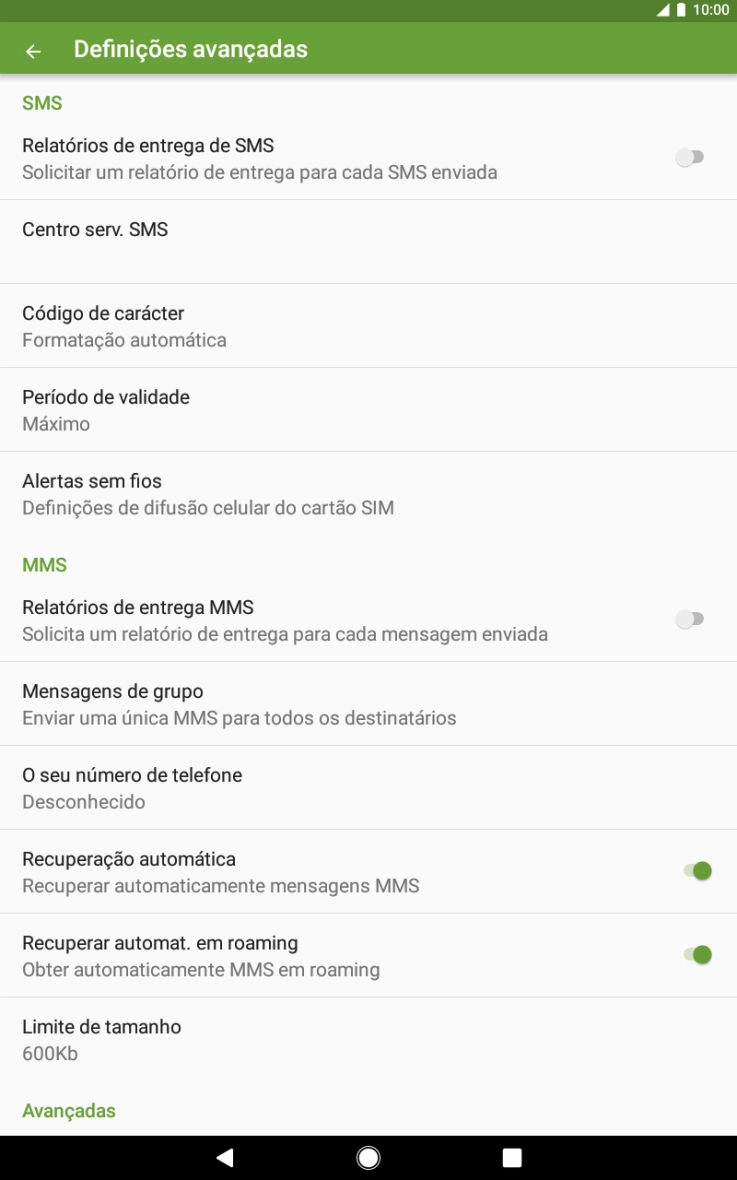Select the green SMS section header
This screenshot has height=1180, width=737.
tap(42, 102)
